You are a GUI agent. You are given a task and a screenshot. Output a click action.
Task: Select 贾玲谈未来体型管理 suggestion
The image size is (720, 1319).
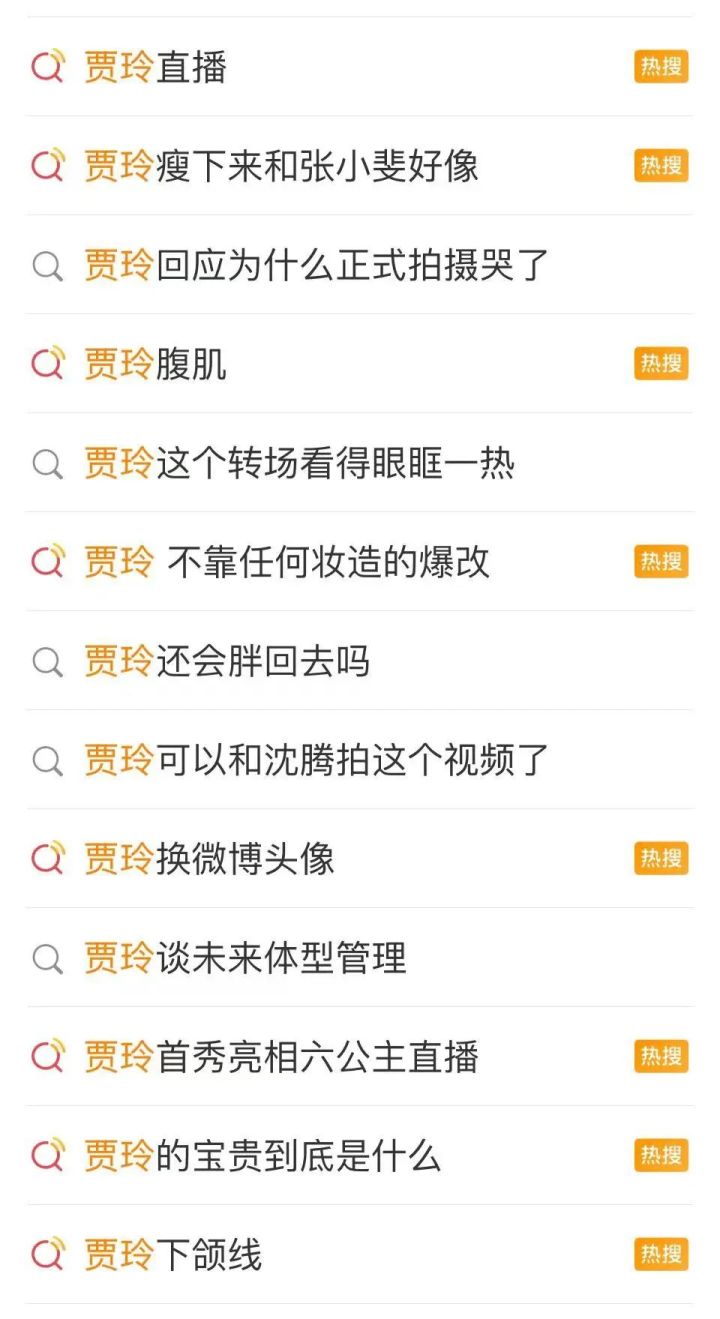[359, 958]
